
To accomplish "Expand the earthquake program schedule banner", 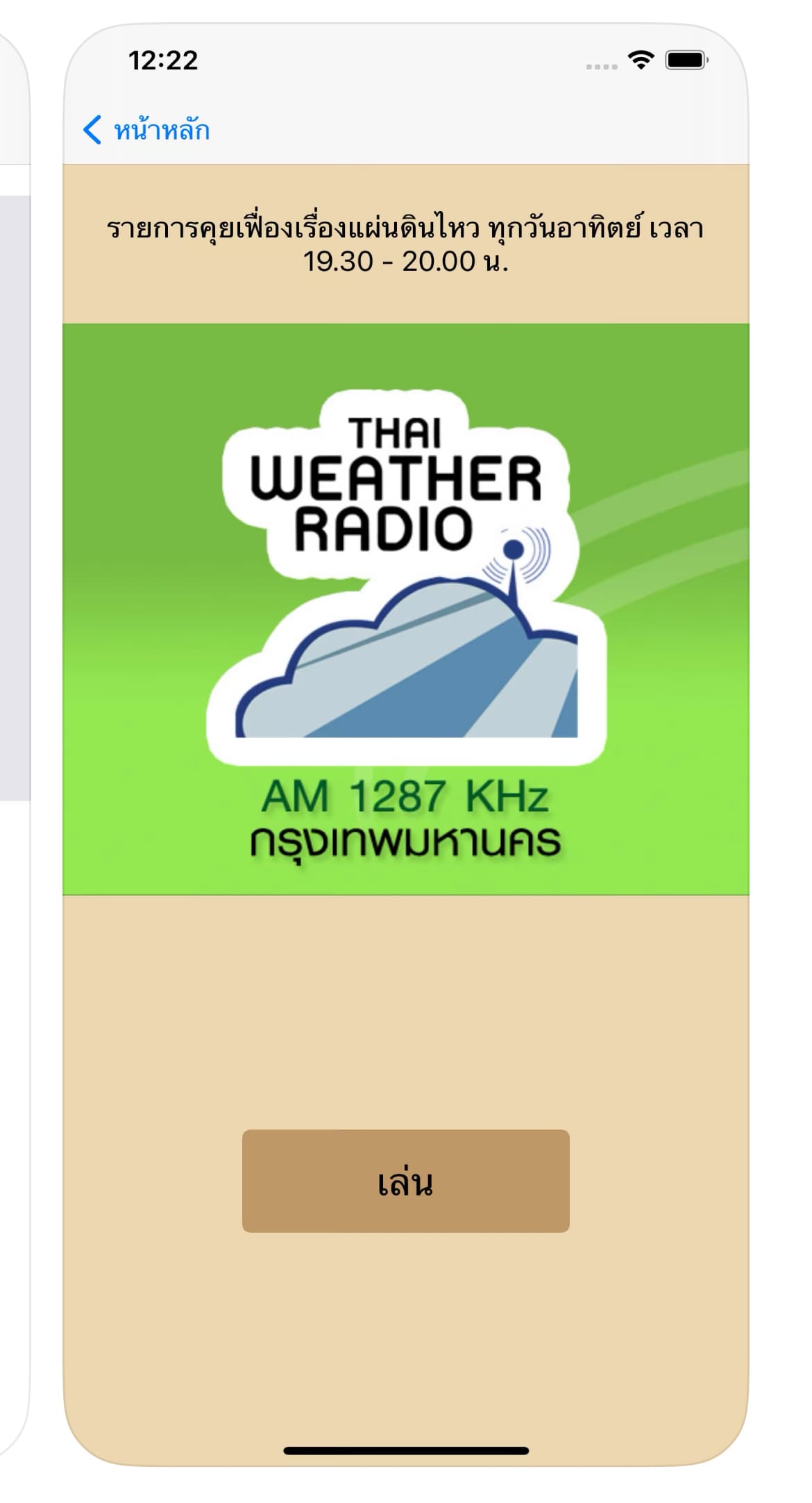I will pyautogui.click(x=406, y=243).
